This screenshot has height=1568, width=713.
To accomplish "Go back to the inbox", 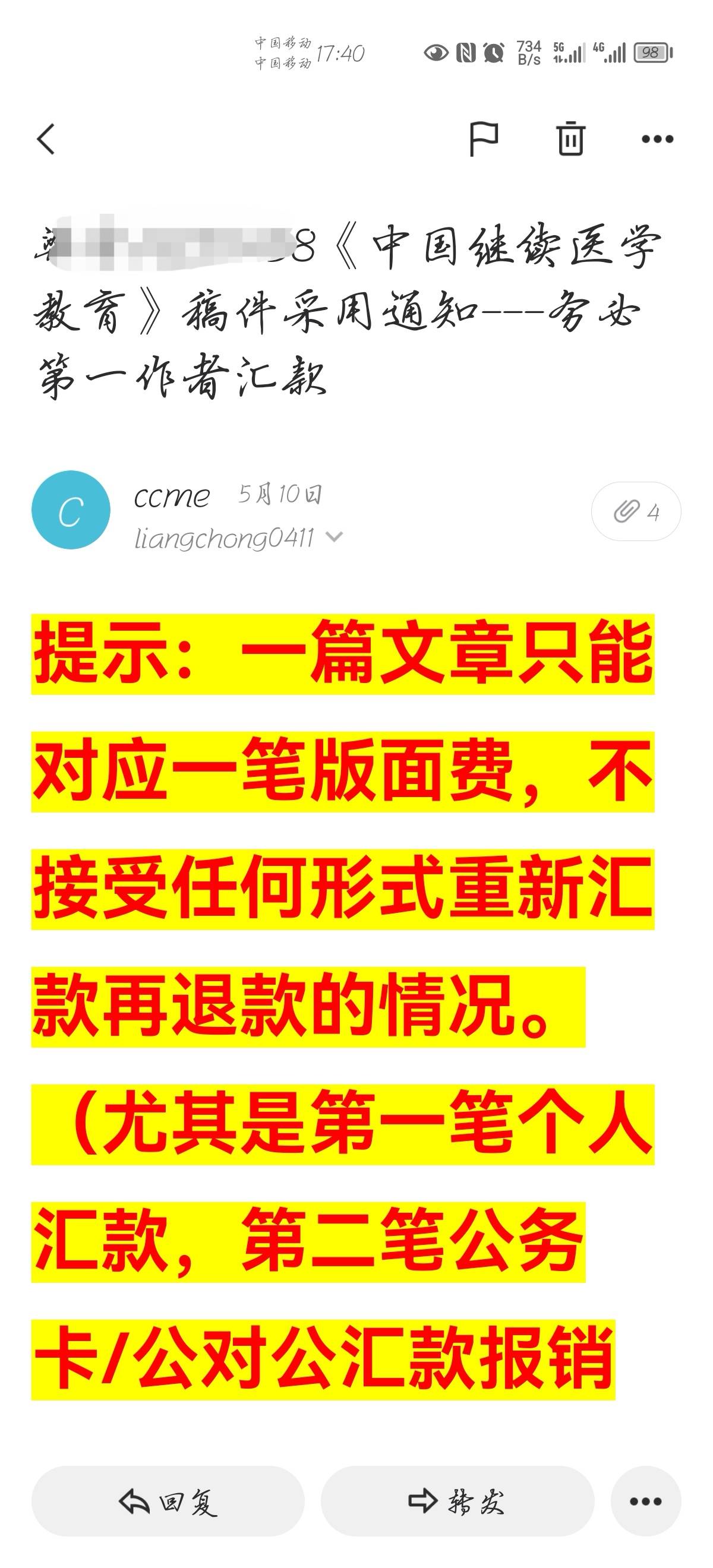I will point(46,139).
